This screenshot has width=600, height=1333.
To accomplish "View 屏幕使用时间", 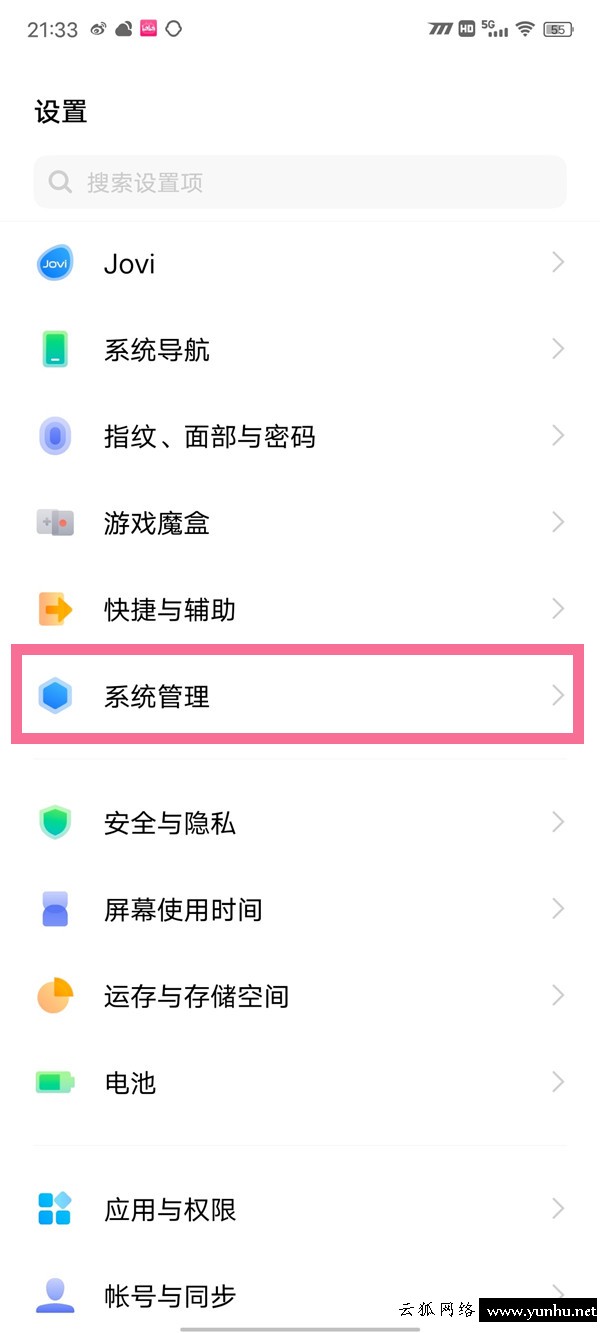I will pyautogui.click(x=300, y=909).
